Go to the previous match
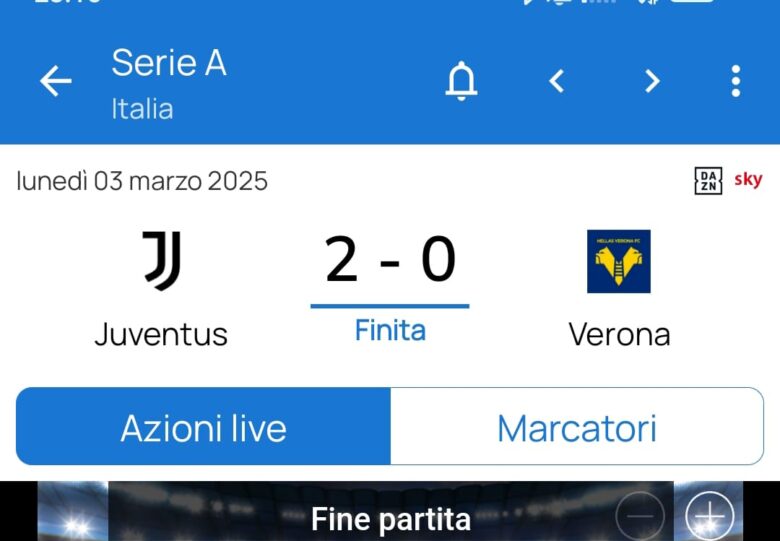Screen dimensions: 780x541 pyautogui.click(x=557, y=82)
